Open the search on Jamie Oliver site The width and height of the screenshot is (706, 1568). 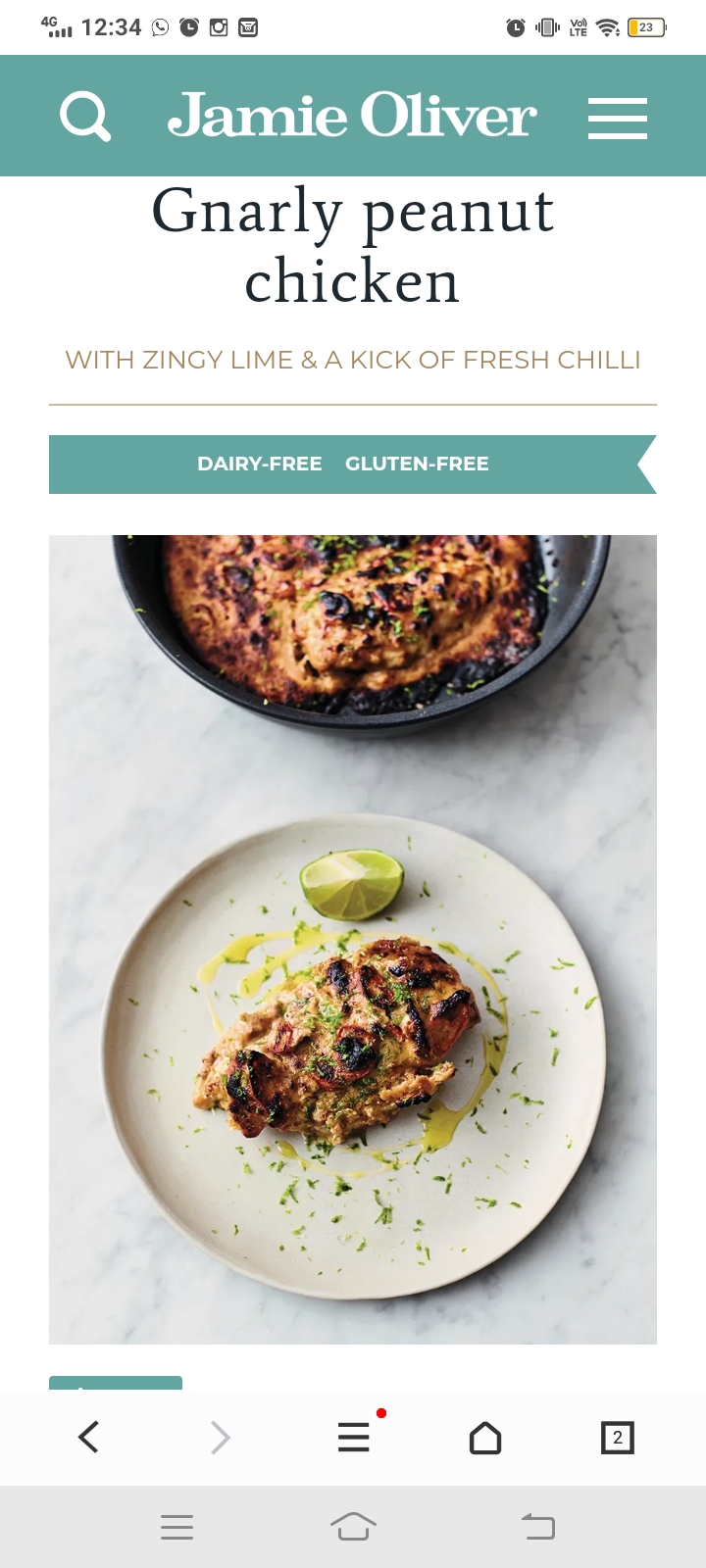click(x=86, y=116)
